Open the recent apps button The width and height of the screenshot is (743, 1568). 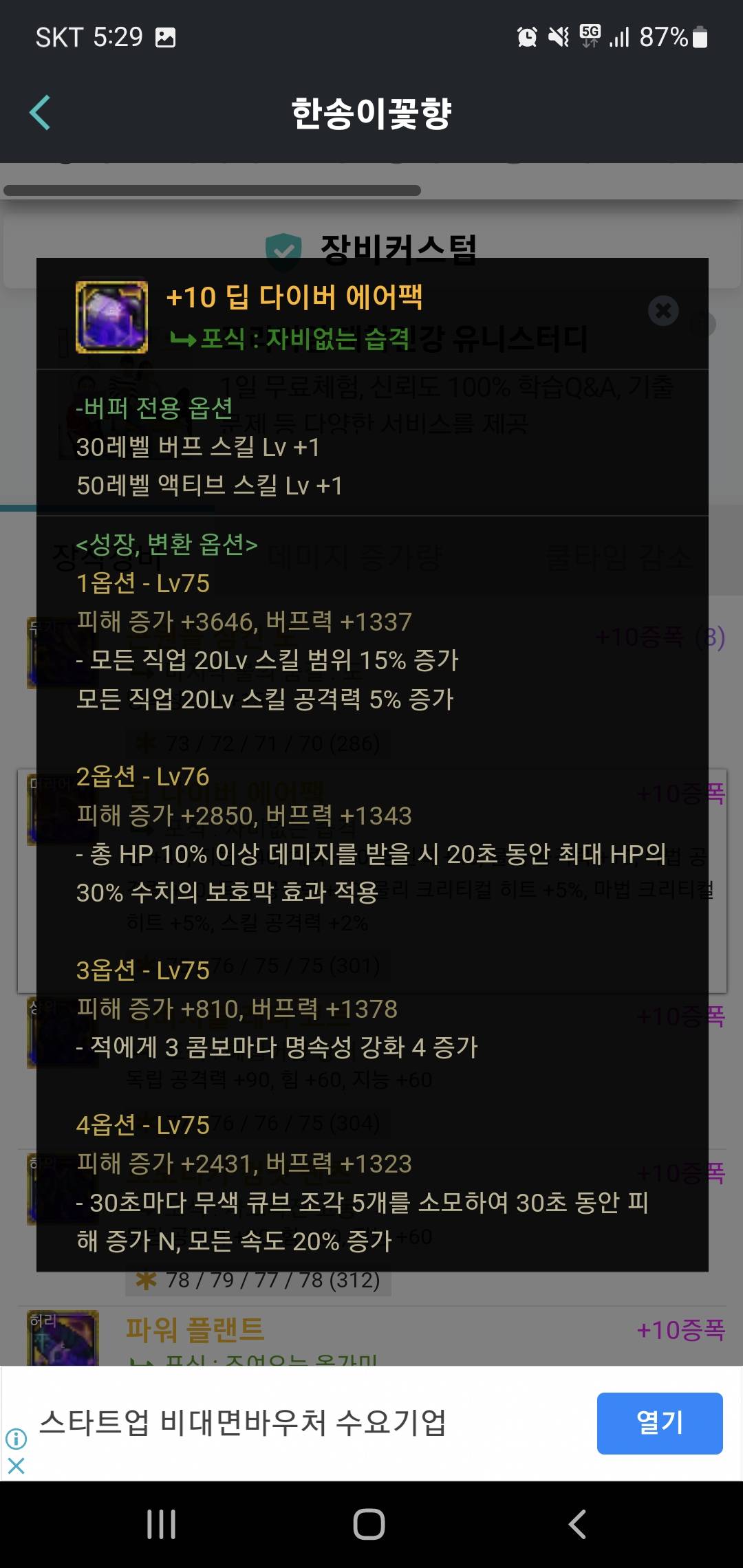pyautogui.click(x=162, y=1524)
